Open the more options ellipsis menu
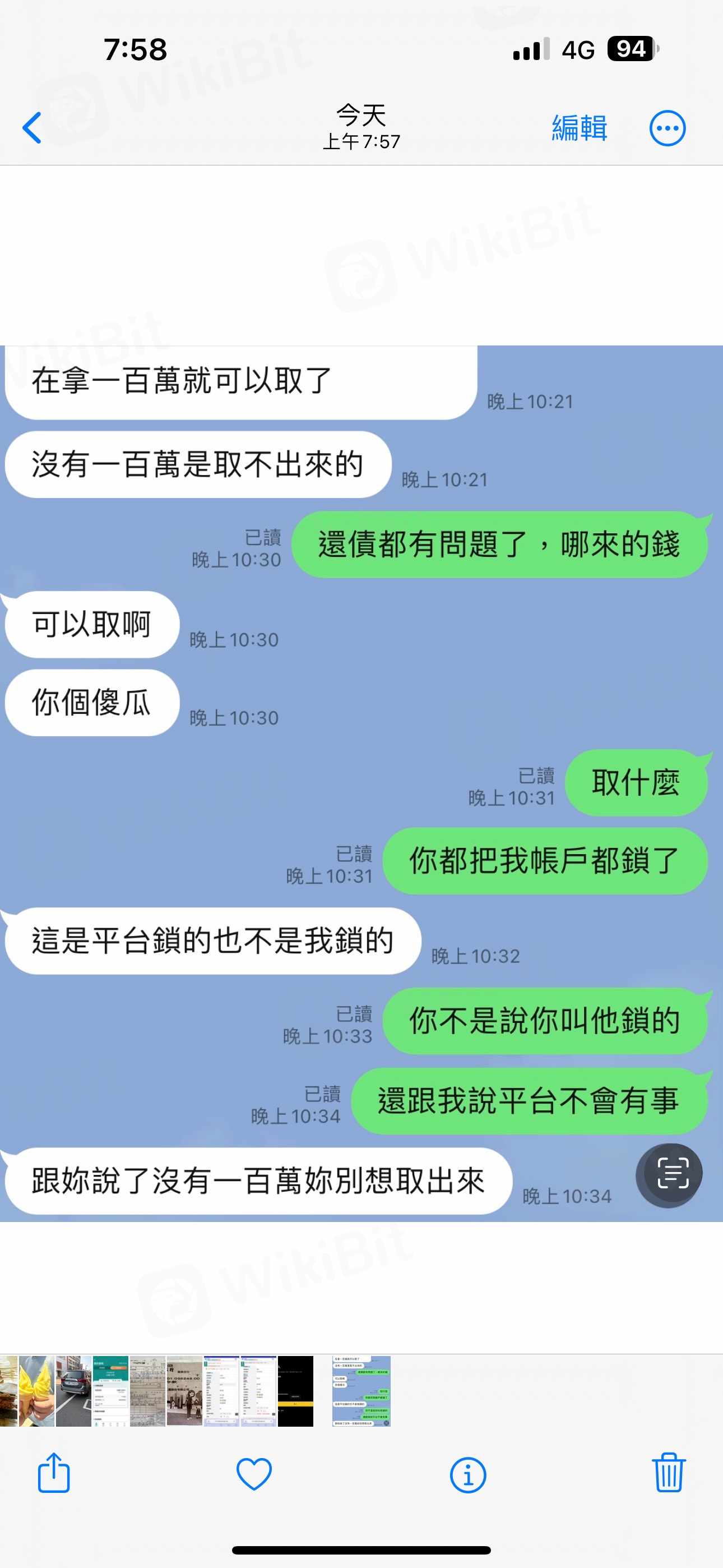723x1568 pixels. 667,128
